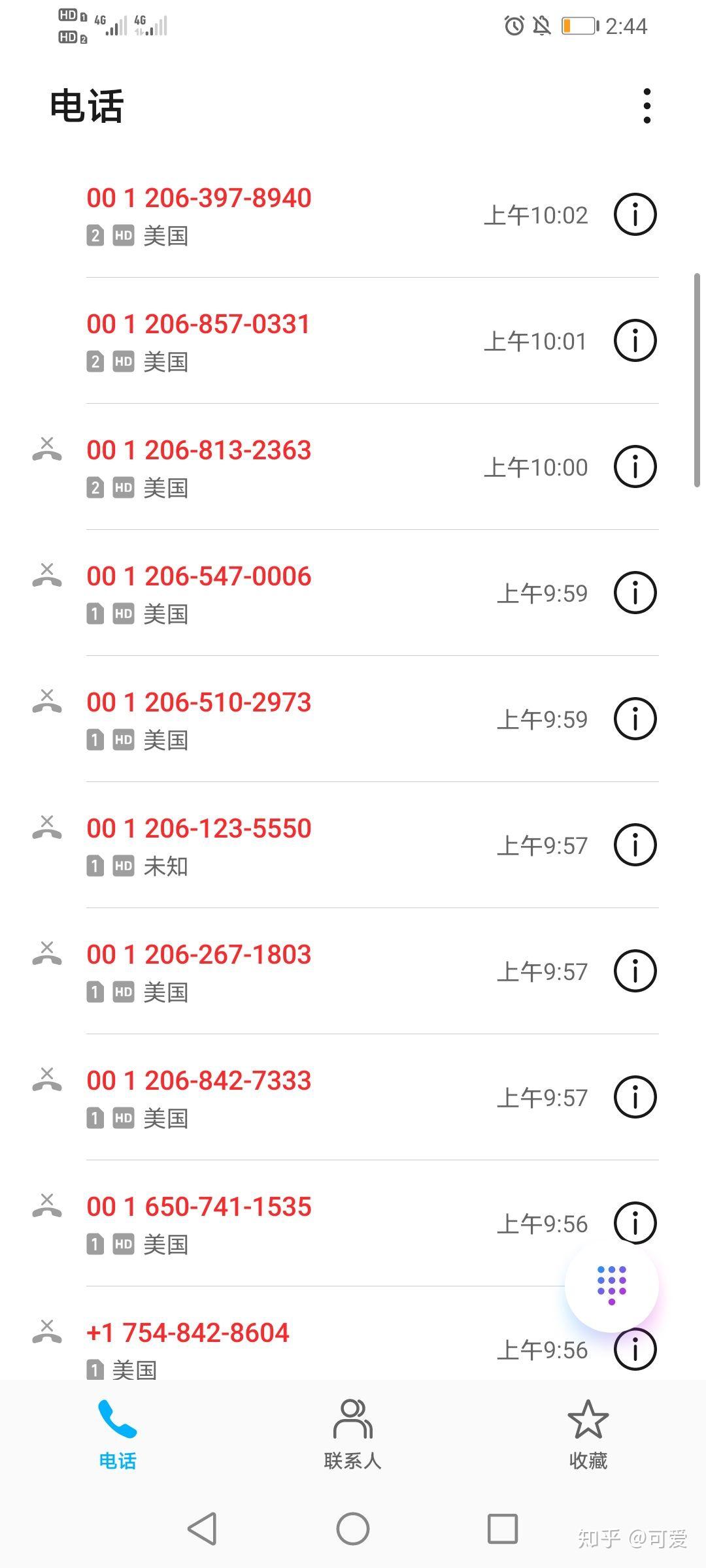Image resolution: width=706 pixels, height=1568 pixels.
Task: View details for 00 1 206-397-8940
Action: [635, 214]
